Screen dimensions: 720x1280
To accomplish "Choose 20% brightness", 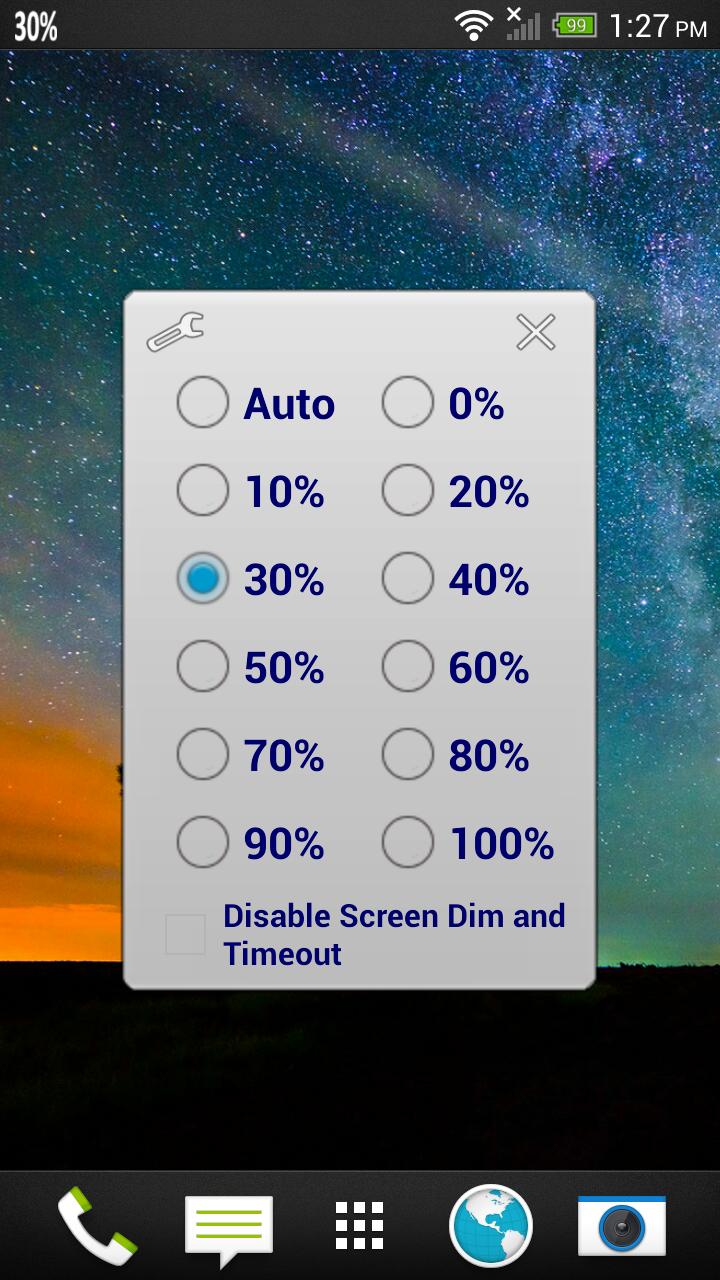I will point(407,490).
